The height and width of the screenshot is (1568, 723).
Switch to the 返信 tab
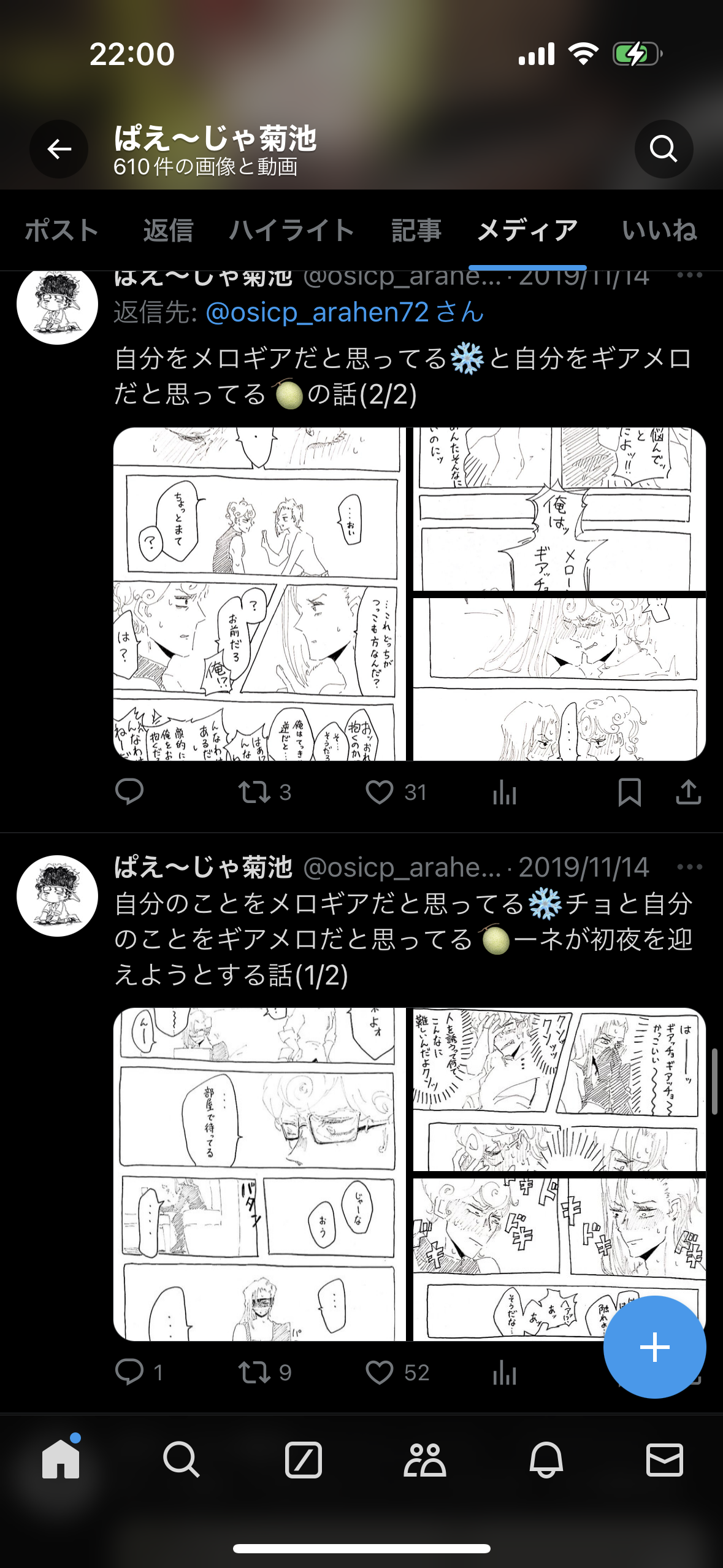point(168,231)
